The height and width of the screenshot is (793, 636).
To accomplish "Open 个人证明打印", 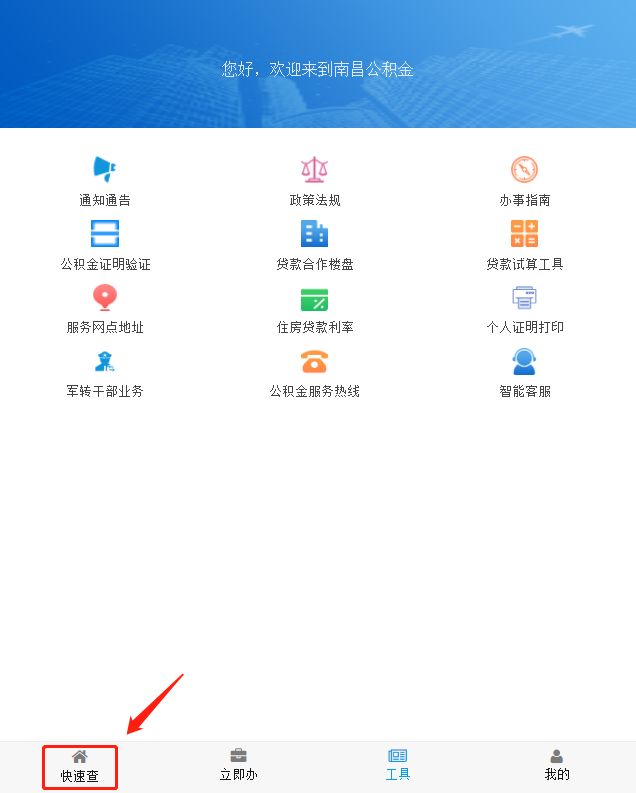I will 524,308.
